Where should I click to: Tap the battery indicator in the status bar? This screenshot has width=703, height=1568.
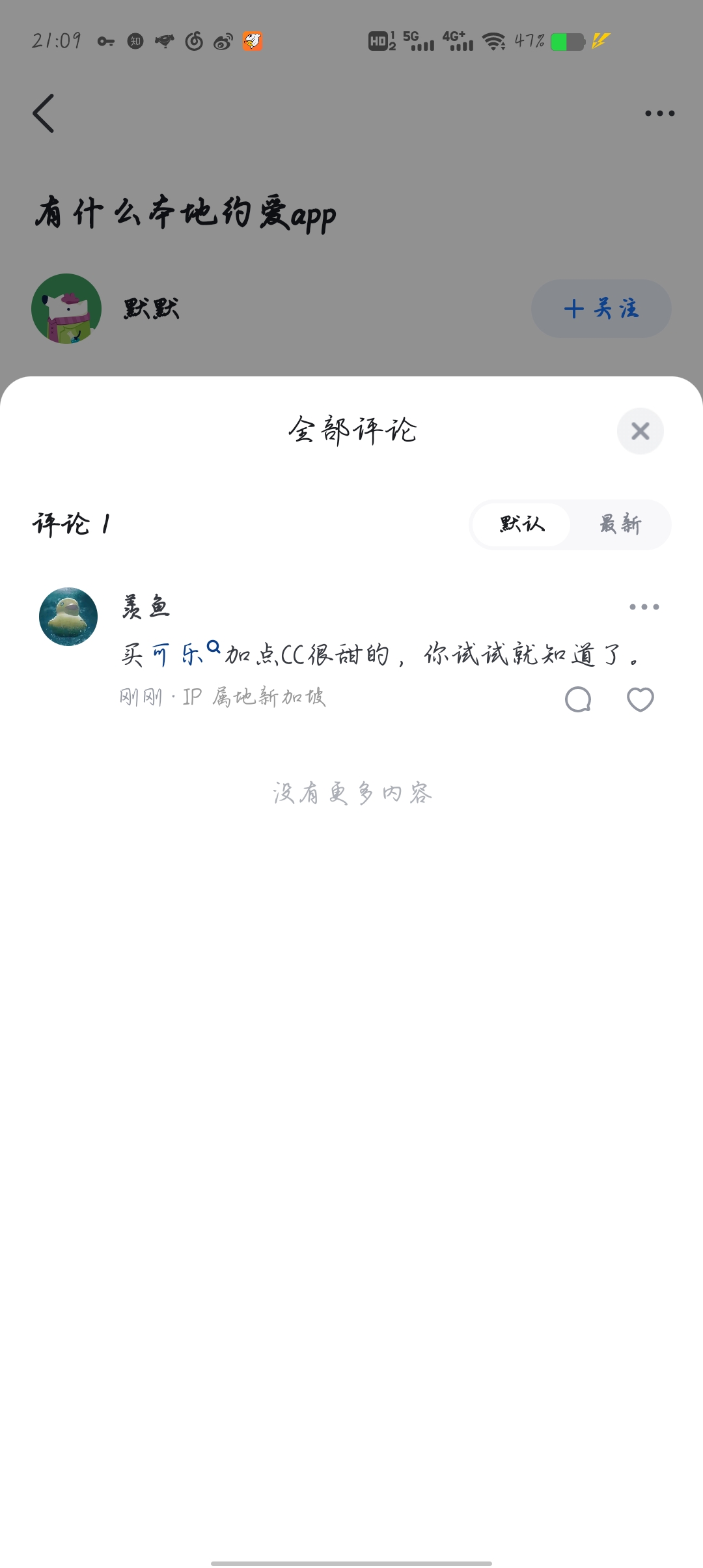(x=568, y=40)
